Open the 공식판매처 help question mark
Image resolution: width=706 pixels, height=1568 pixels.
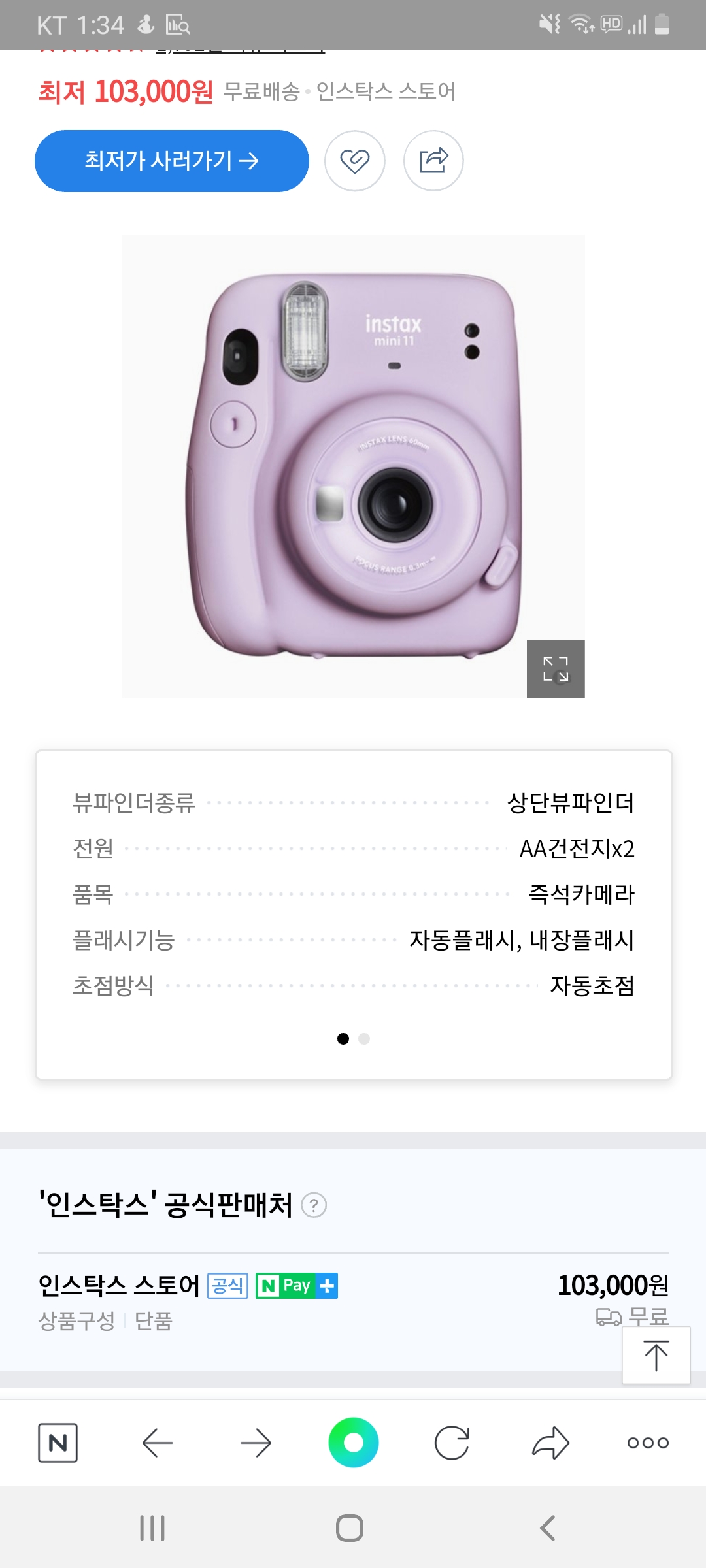(314, 1205)
